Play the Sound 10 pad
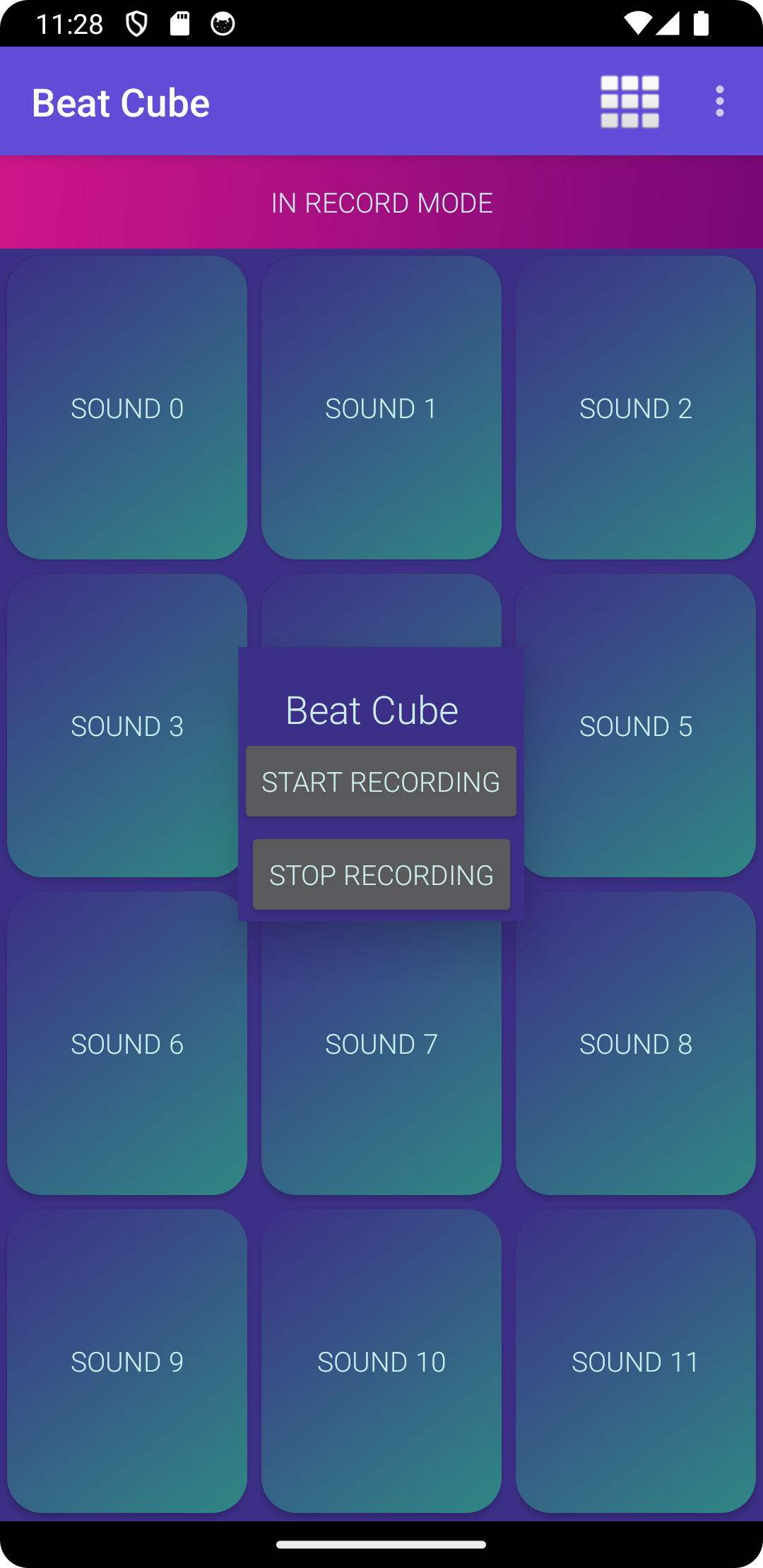 [x=381, y=1361]
